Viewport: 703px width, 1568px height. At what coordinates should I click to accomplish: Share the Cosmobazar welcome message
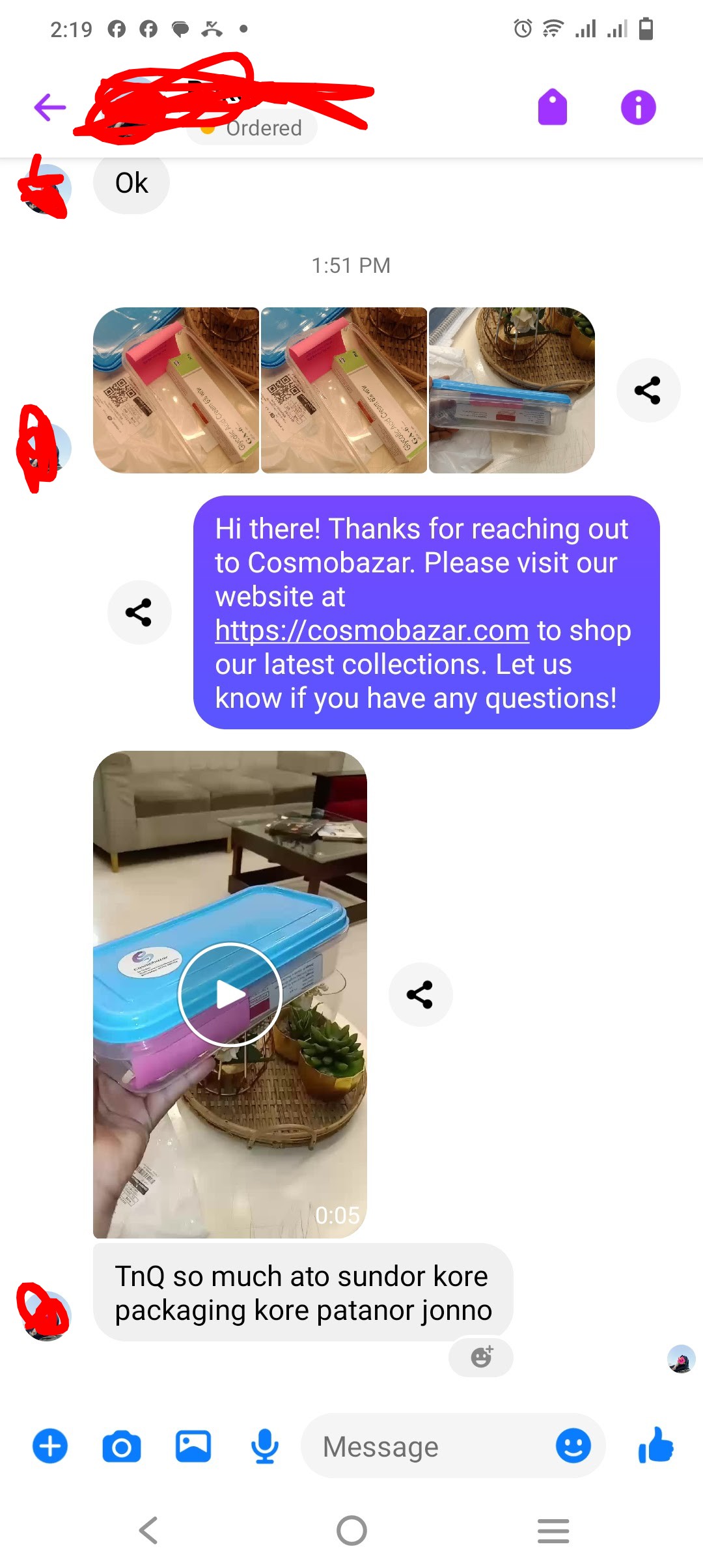pyautogui.click(x=139, y=612)
